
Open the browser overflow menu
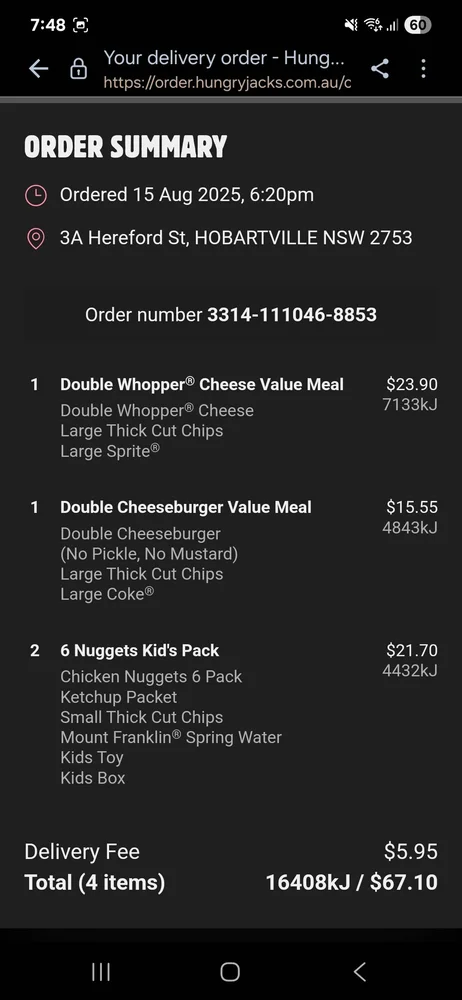point(423,69)
